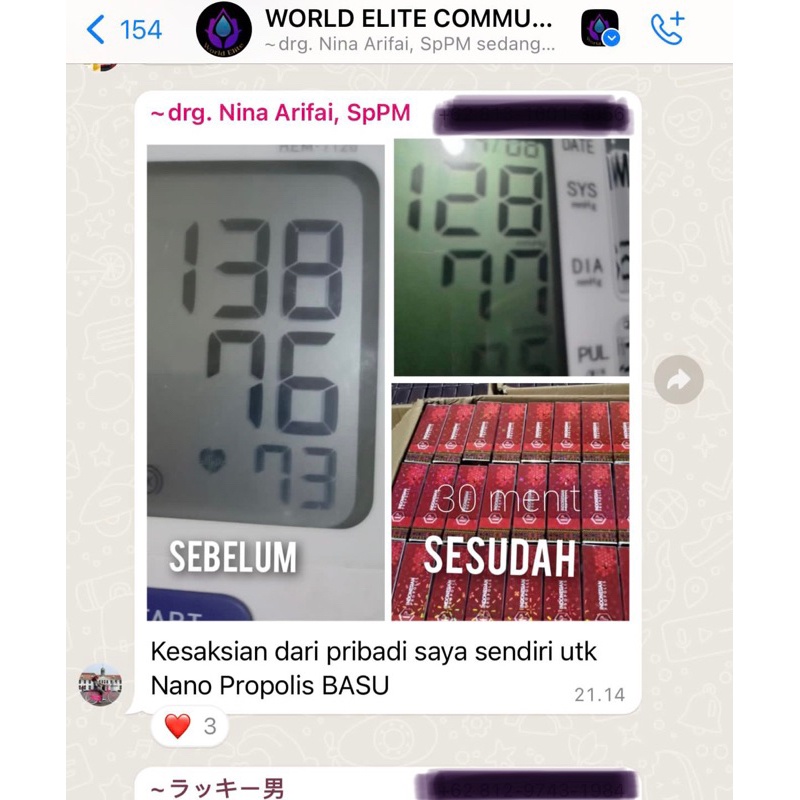
Task: Forward drg. Nina Arifai's photo message
Action: [679, 380]
